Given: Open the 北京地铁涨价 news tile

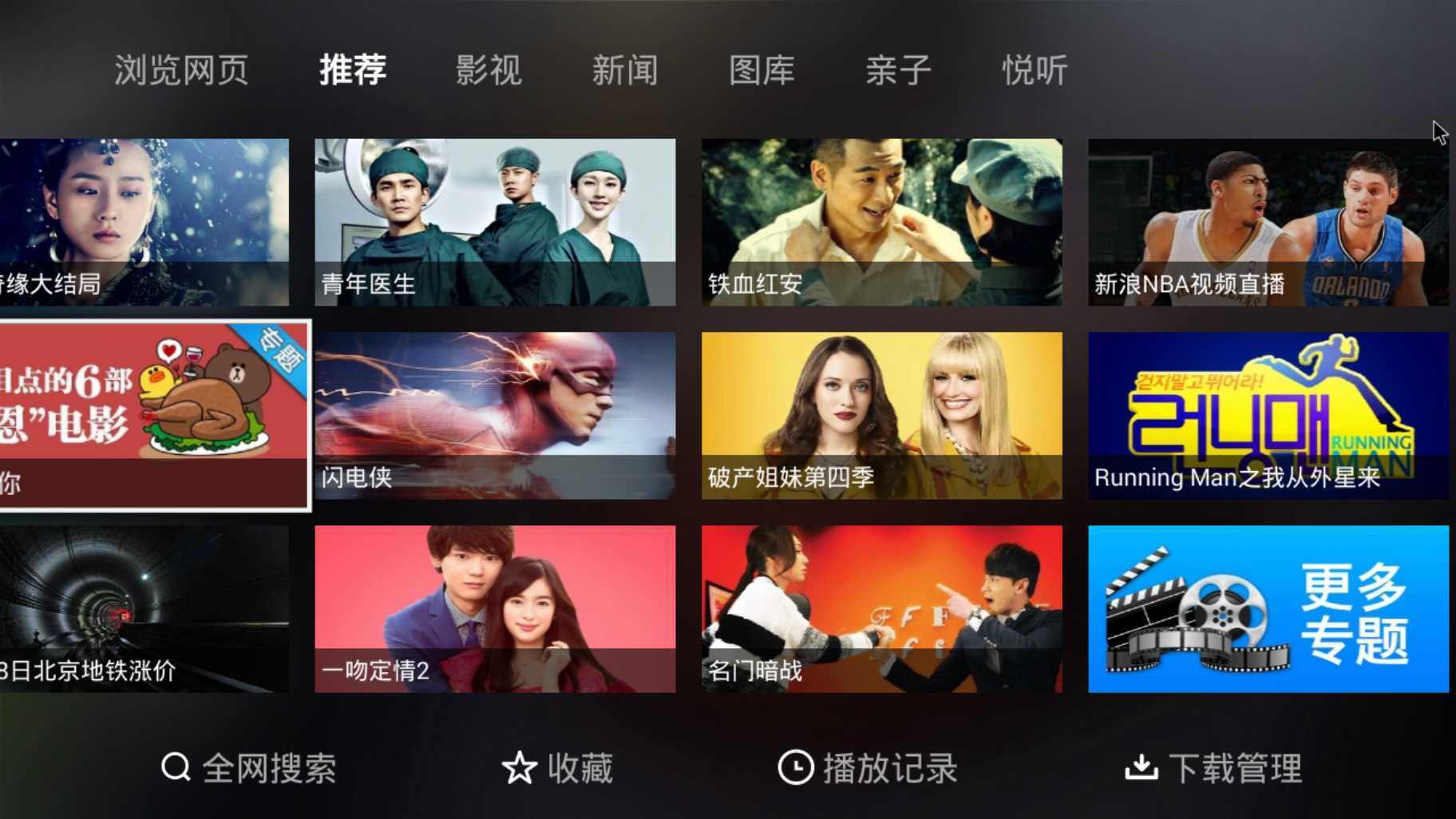Looking at the screenshot, I should pos(144,608).
